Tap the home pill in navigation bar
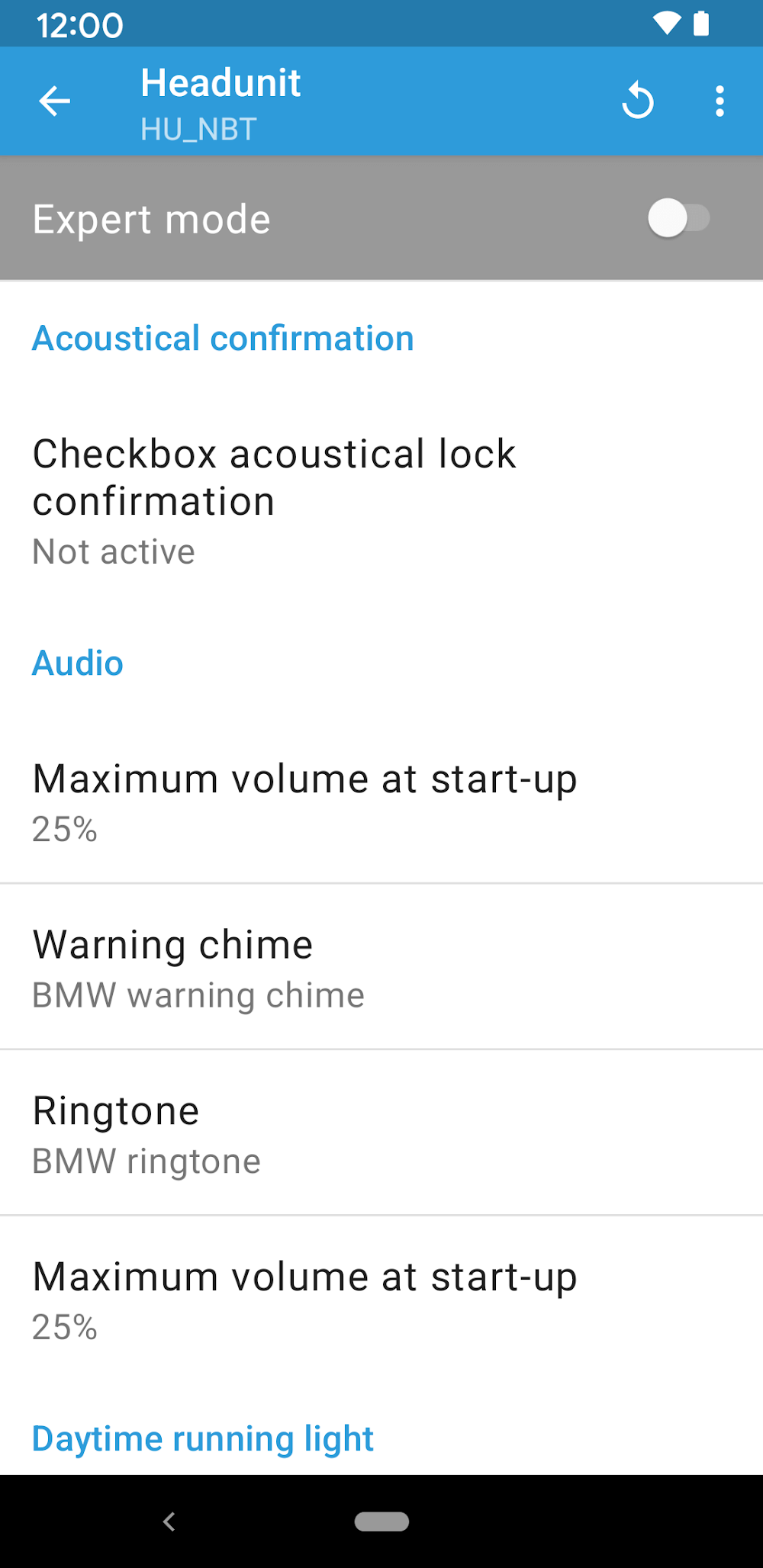Screen dimensions: 763x1568 [381, 1521]
